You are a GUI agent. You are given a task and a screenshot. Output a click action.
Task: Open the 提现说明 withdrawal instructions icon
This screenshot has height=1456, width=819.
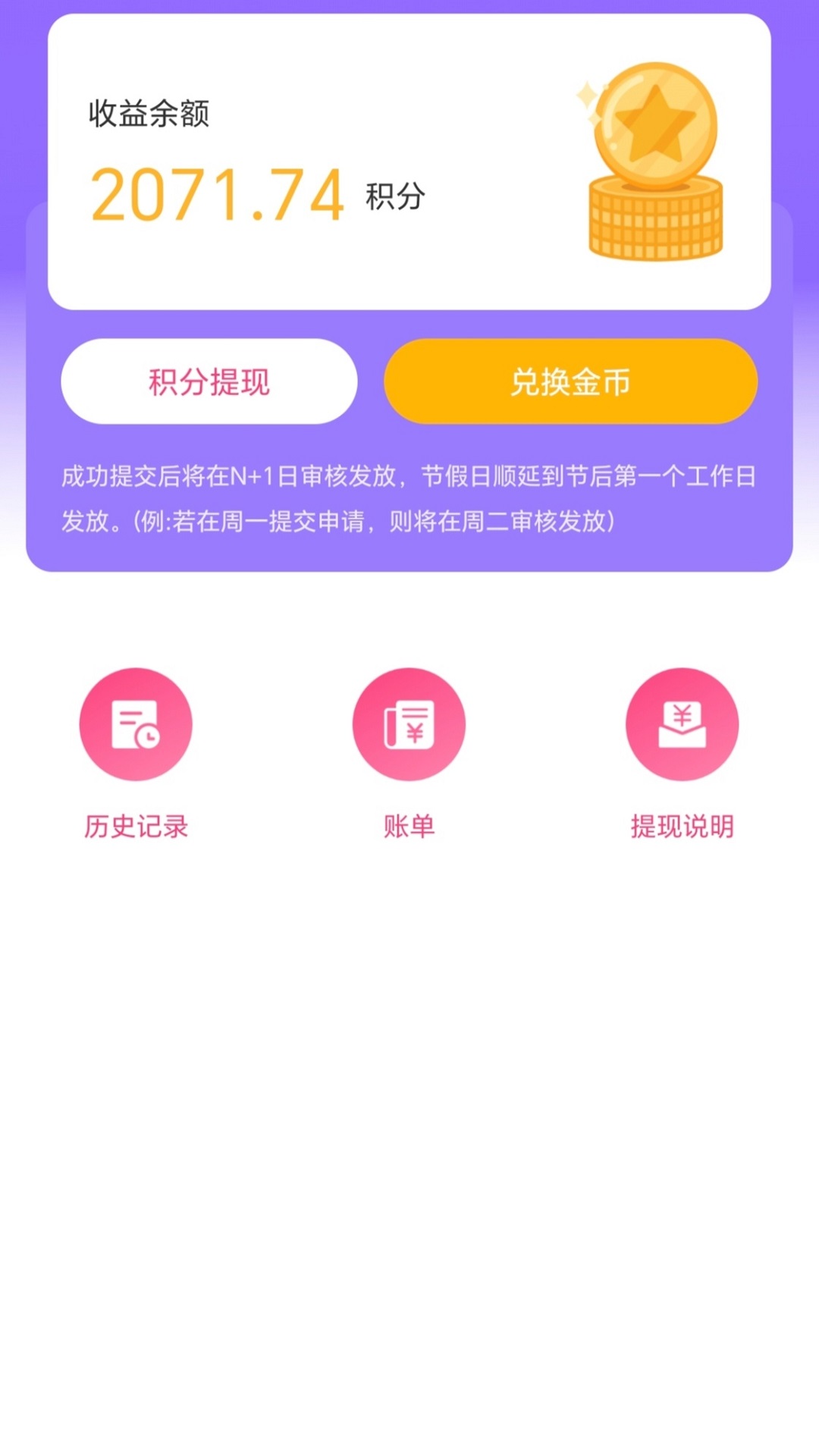pyautogui.click(x=682, y=724)
